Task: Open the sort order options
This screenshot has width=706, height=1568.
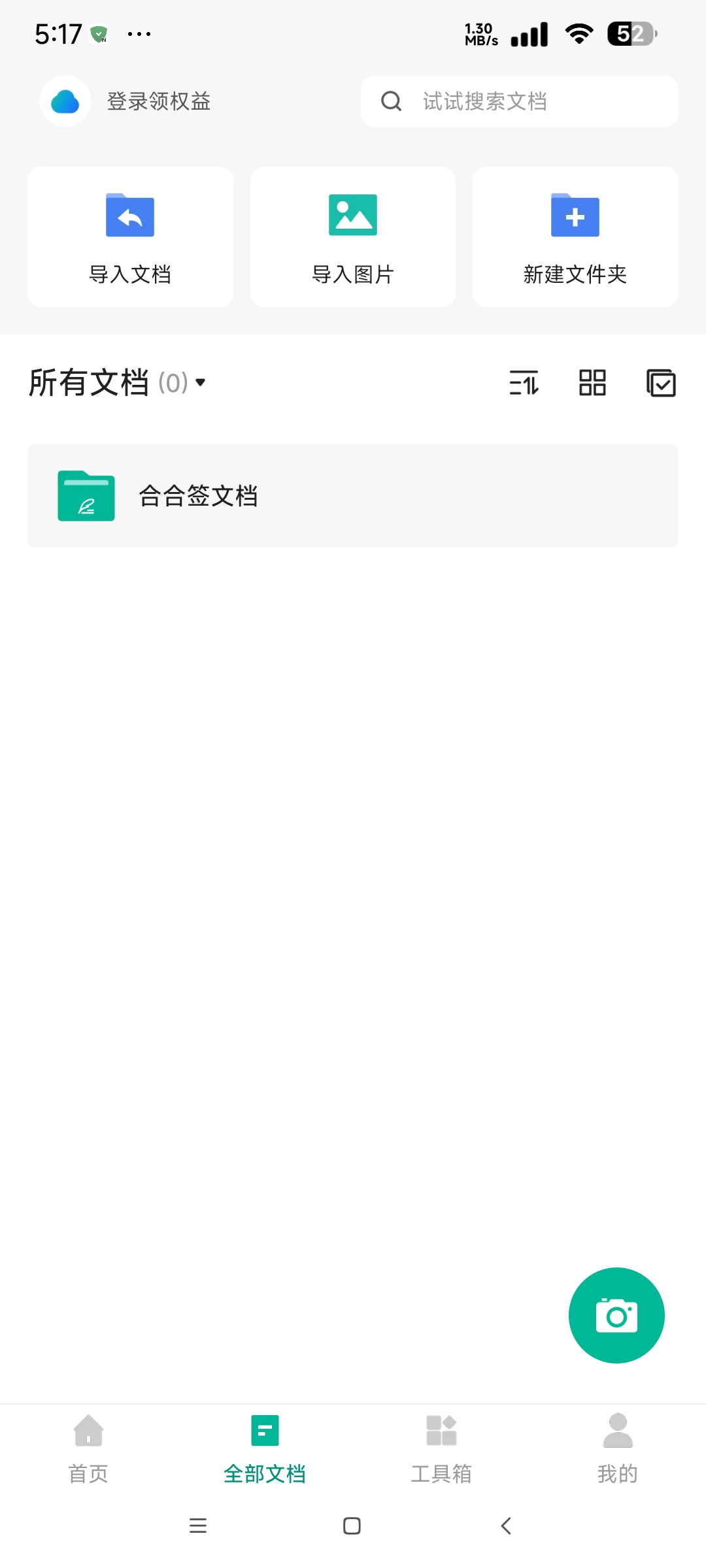Action: click(524, 383)
